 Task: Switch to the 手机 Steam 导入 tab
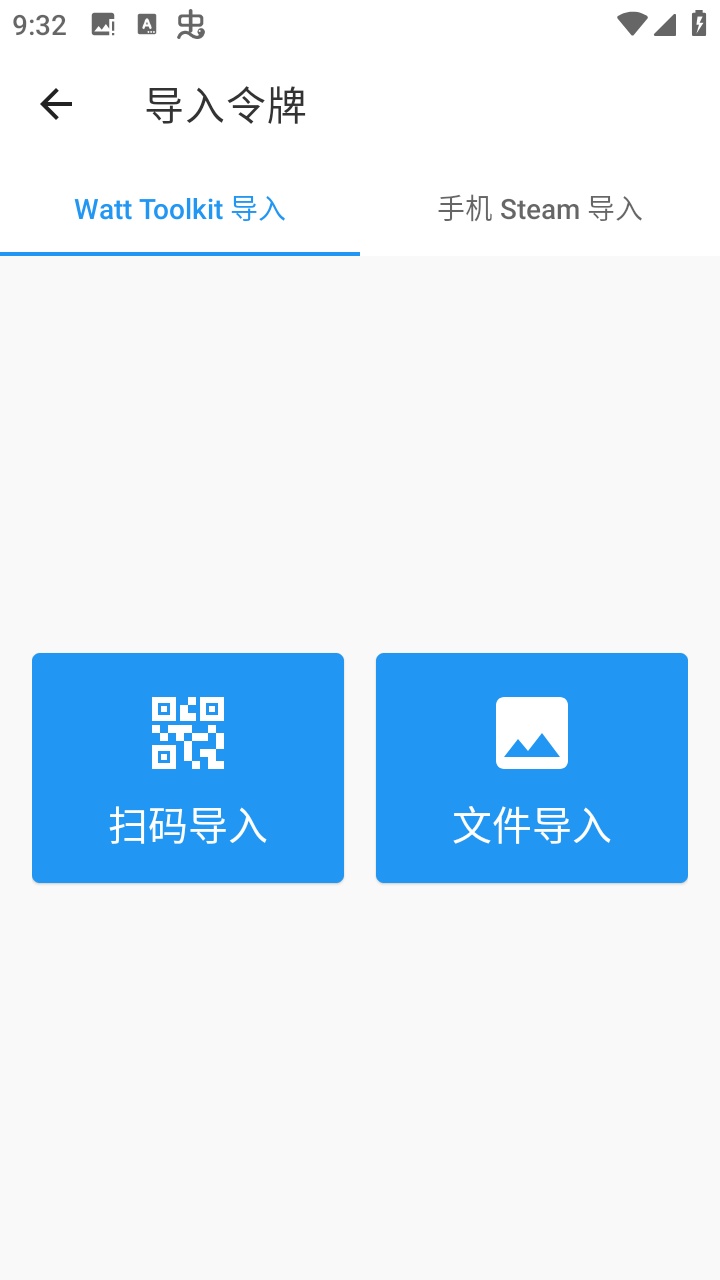pos(540,209)
